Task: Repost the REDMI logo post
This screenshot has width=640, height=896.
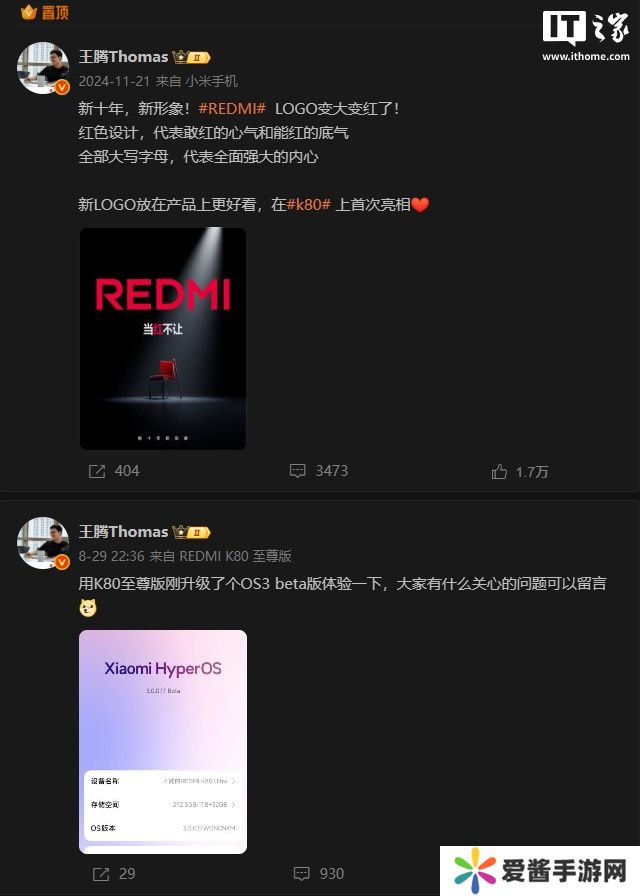Action: click(114, 470)
